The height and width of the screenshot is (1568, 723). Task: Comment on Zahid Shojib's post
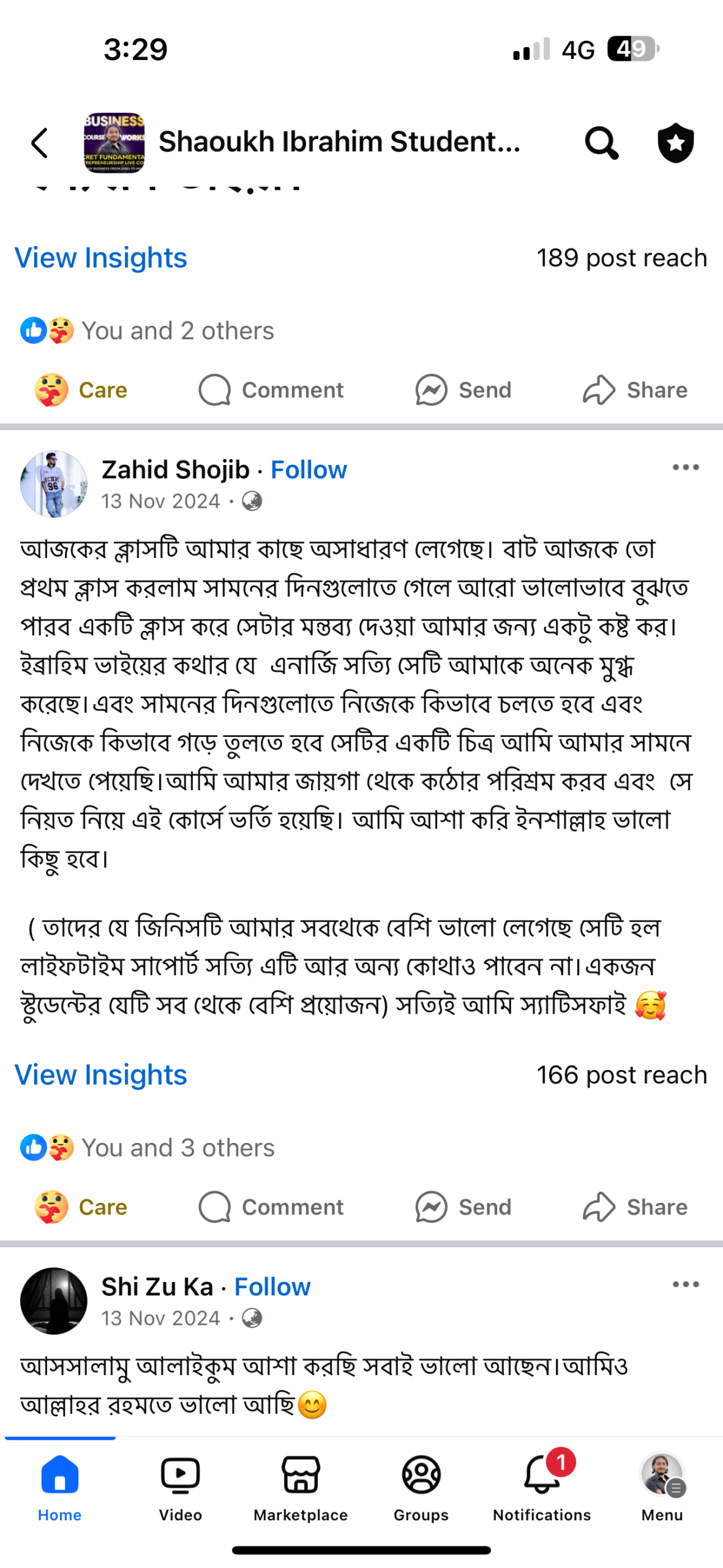pyautogui.click(x=271, y=1207)
